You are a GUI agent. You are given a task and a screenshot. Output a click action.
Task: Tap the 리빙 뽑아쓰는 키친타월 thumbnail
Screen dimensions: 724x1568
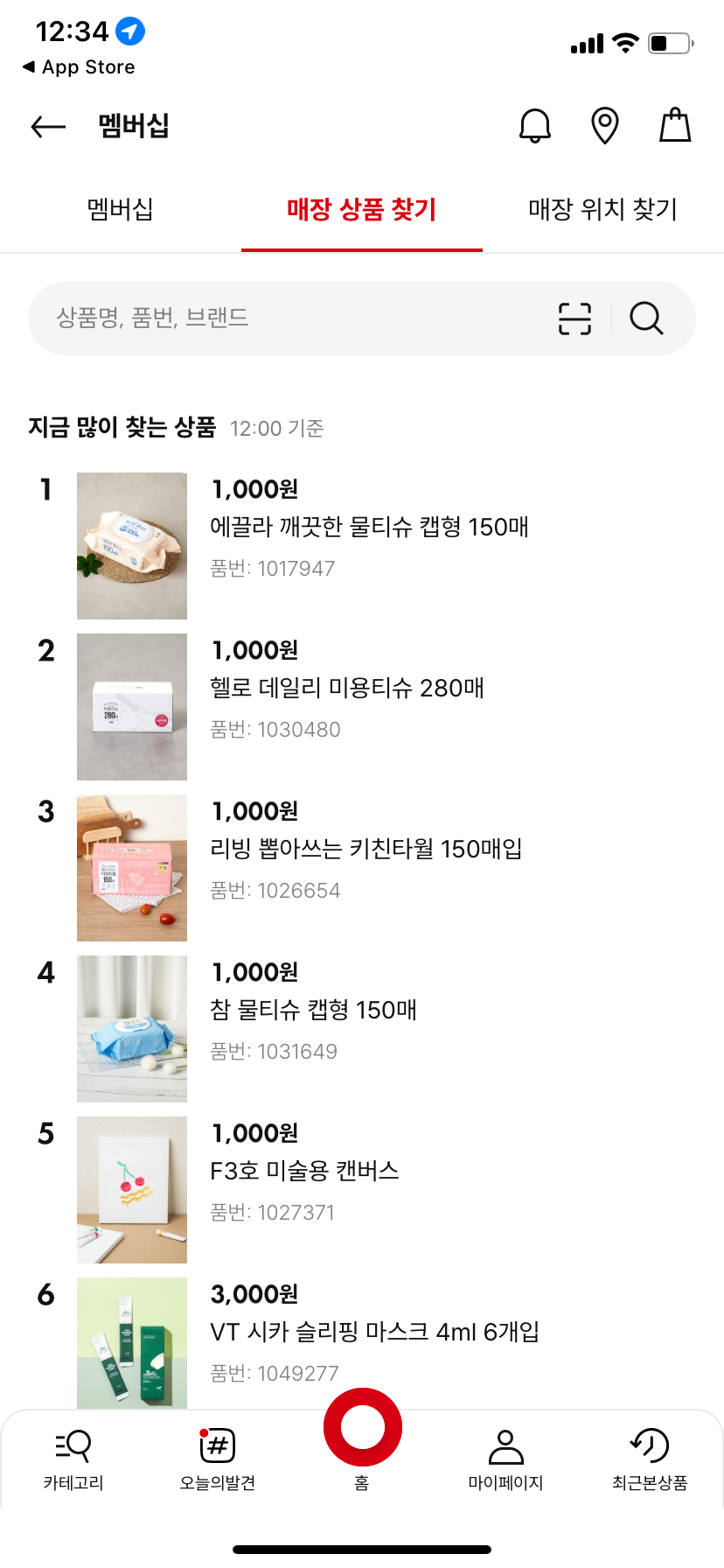pos(131,867)
